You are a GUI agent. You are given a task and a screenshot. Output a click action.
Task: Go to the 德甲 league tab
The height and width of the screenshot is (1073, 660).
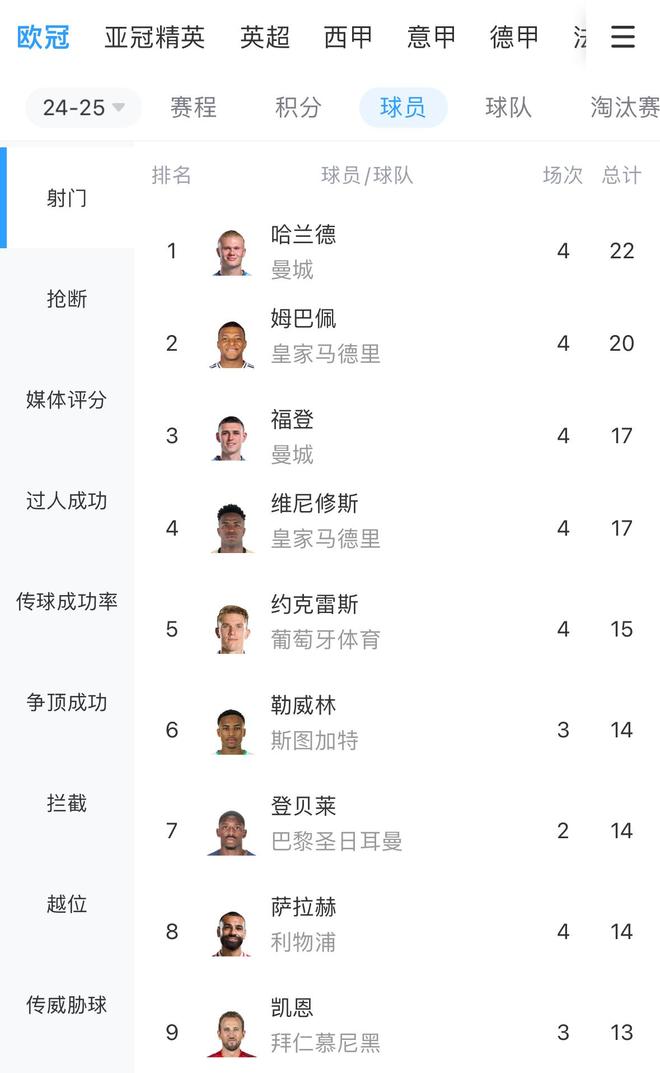pyautogui.click(x=514, y=38)
